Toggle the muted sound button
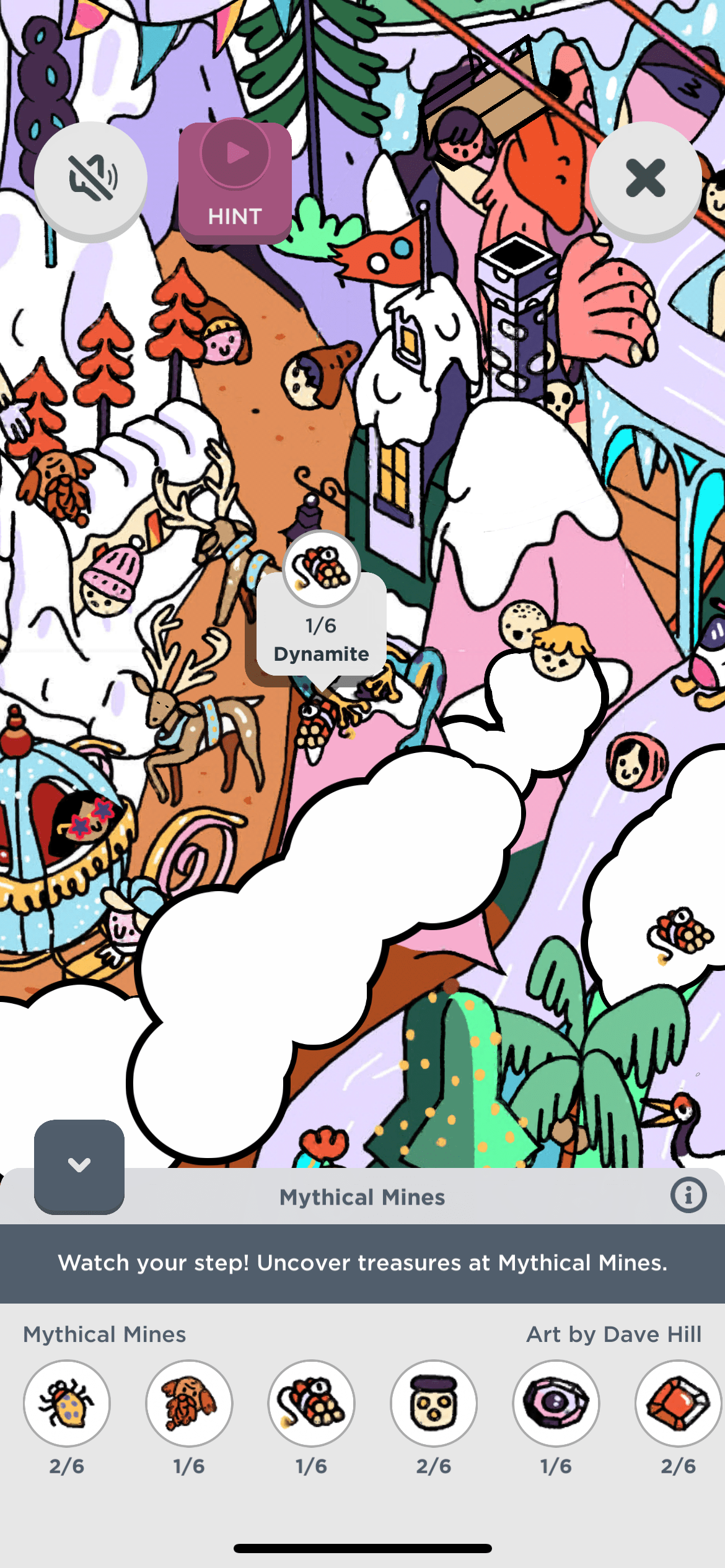725x1568 pixels. (90, 178)
